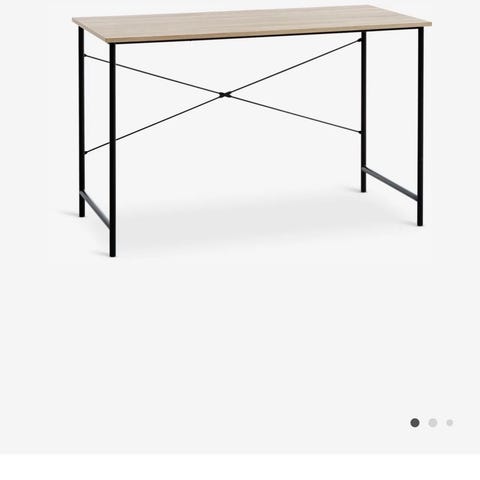This screenshot has width=480, height=480.
Task: Jump to the third image indicator dot
Action: pyautogui.click(x=450, y=423)
